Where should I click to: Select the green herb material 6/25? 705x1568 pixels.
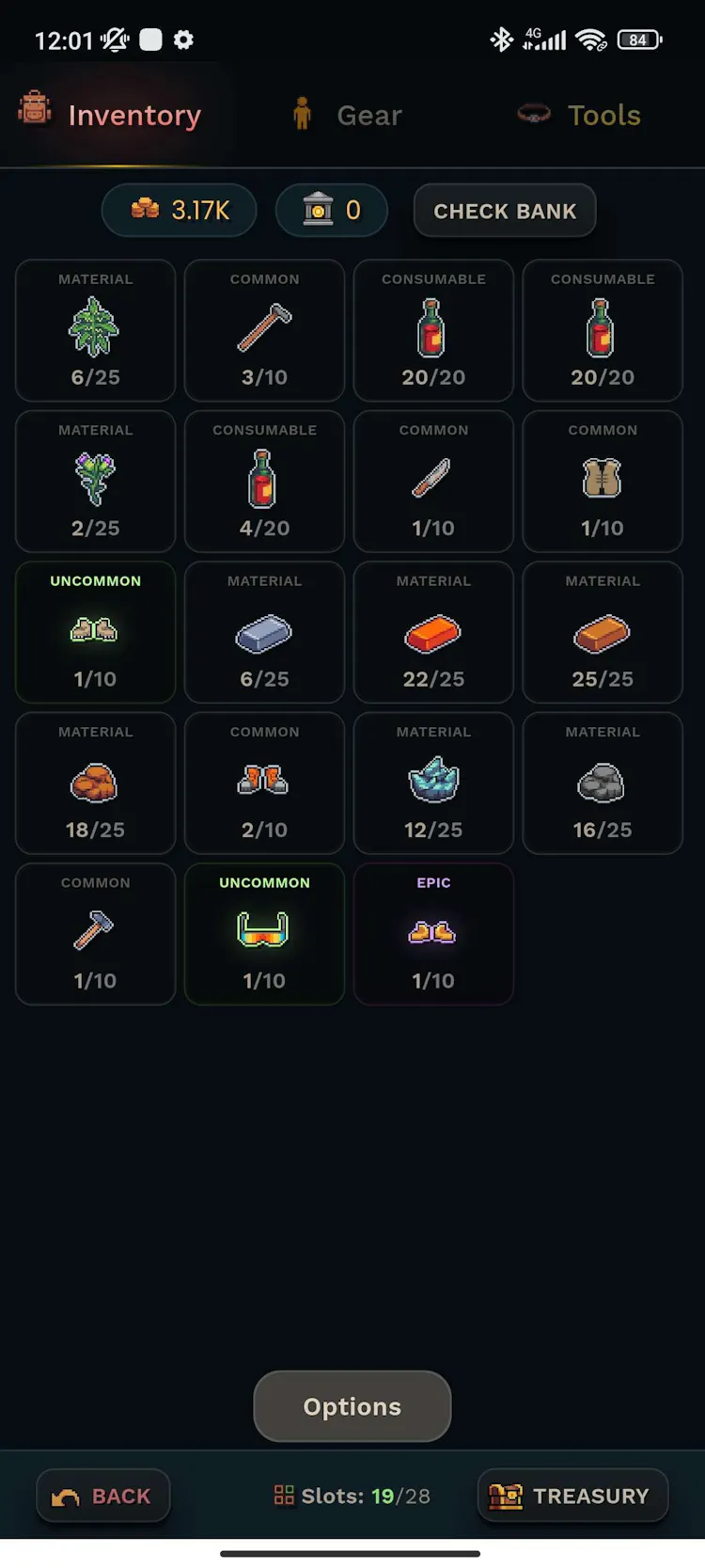(95, 330)
